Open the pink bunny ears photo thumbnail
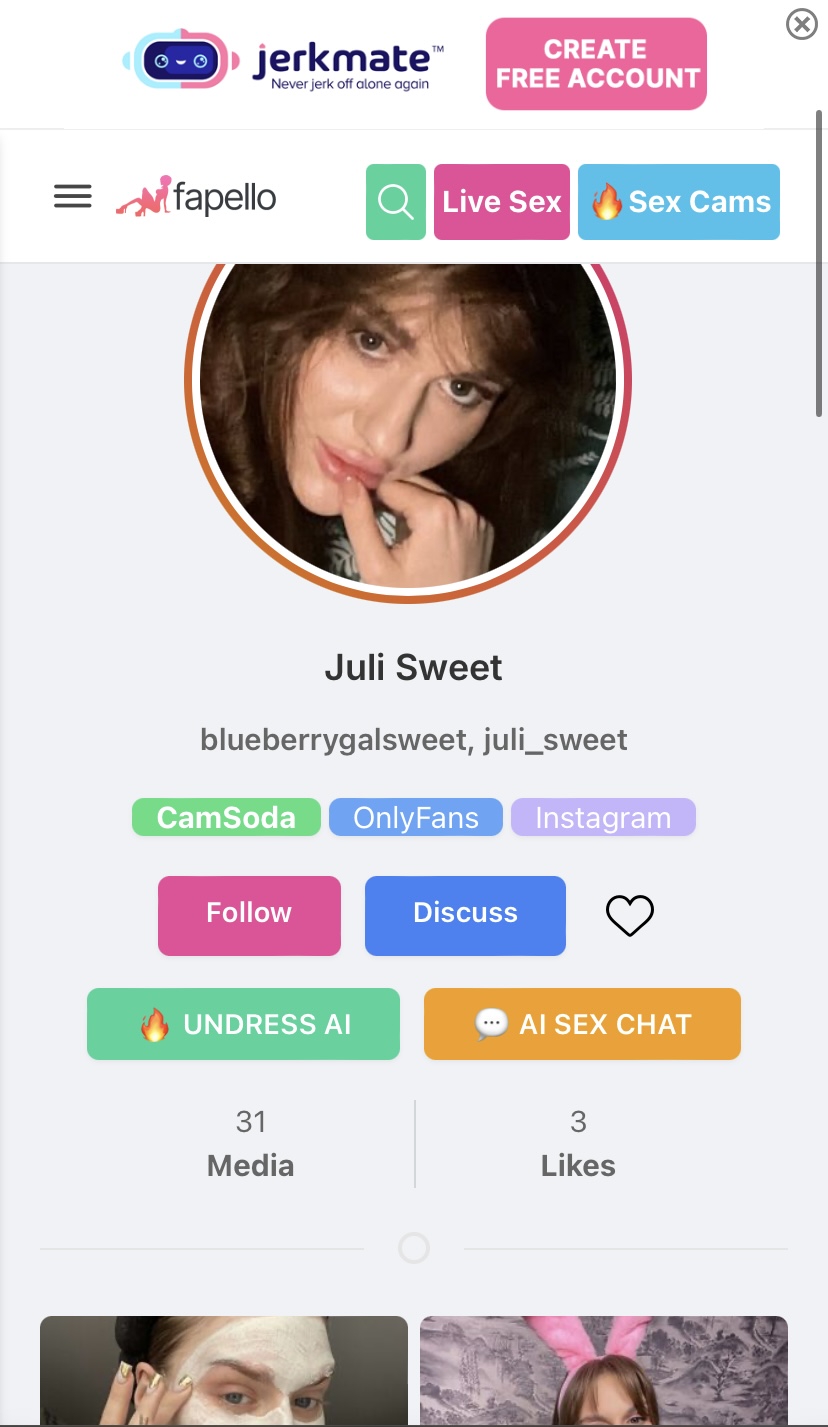The width and height of the screenshot is (828, 1427). click(604, 1371)
